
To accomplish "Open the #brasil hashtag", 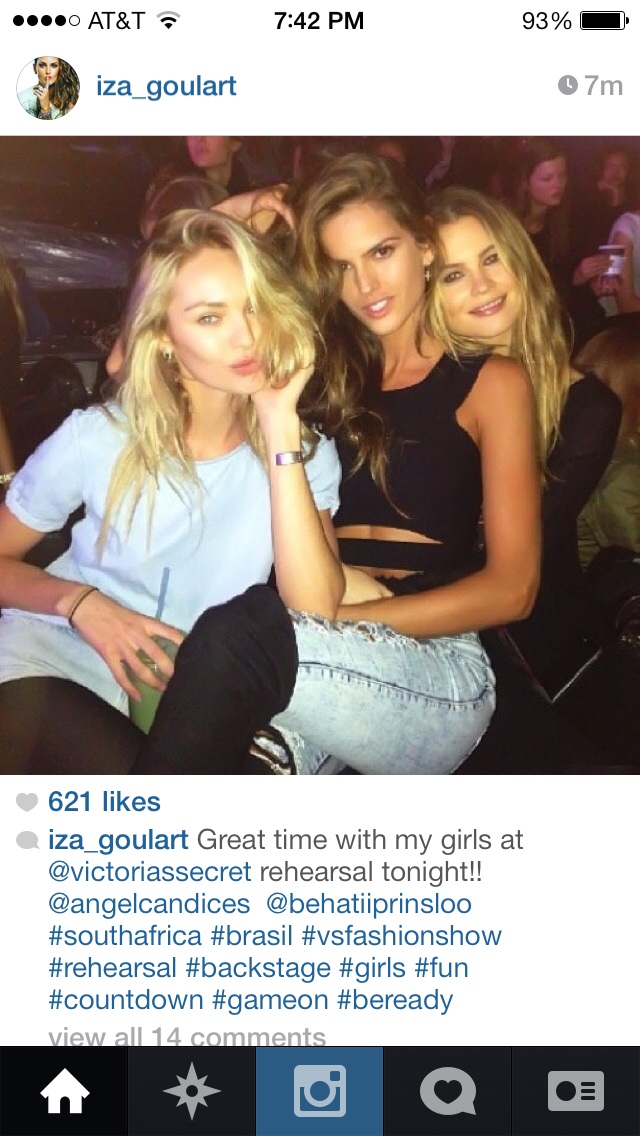I will 252,935.
